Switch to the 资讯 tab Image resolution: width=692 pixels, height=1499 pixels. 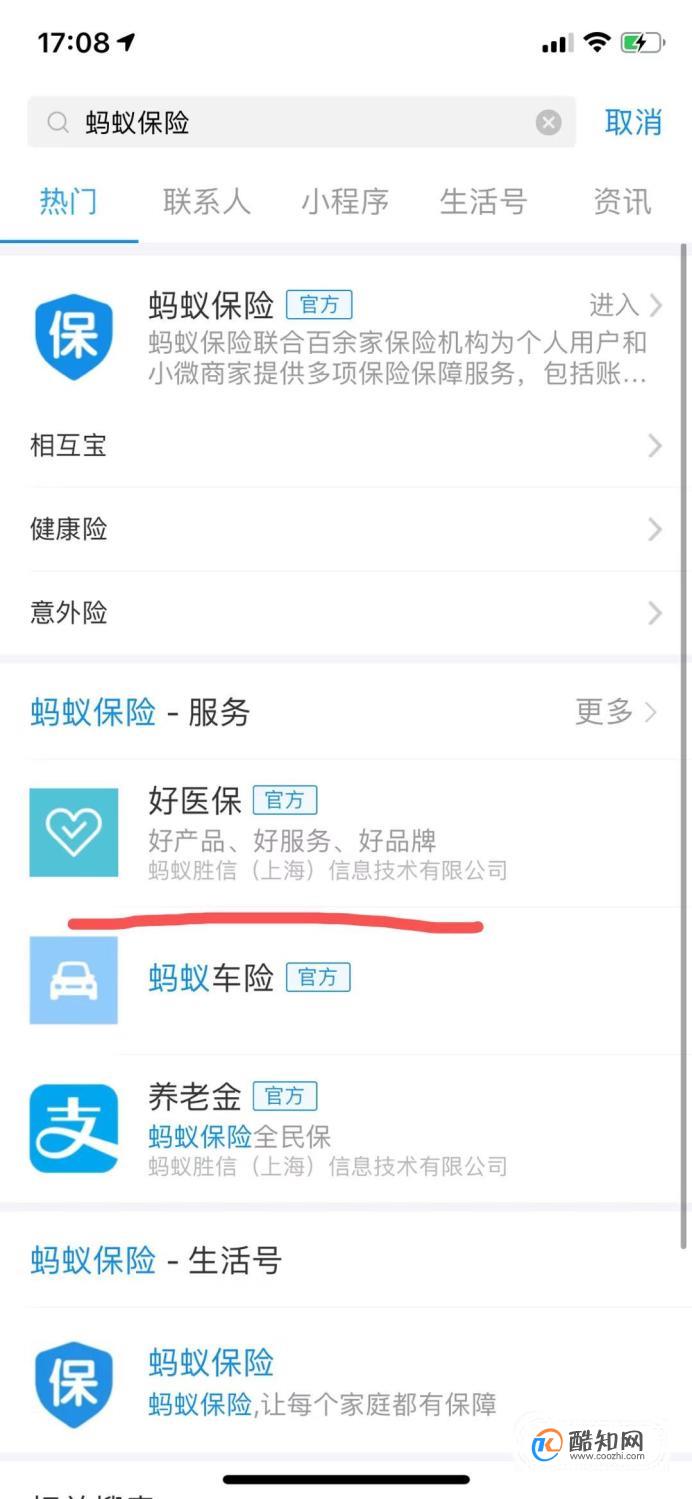pyautogui.click(x=621, y=202)
